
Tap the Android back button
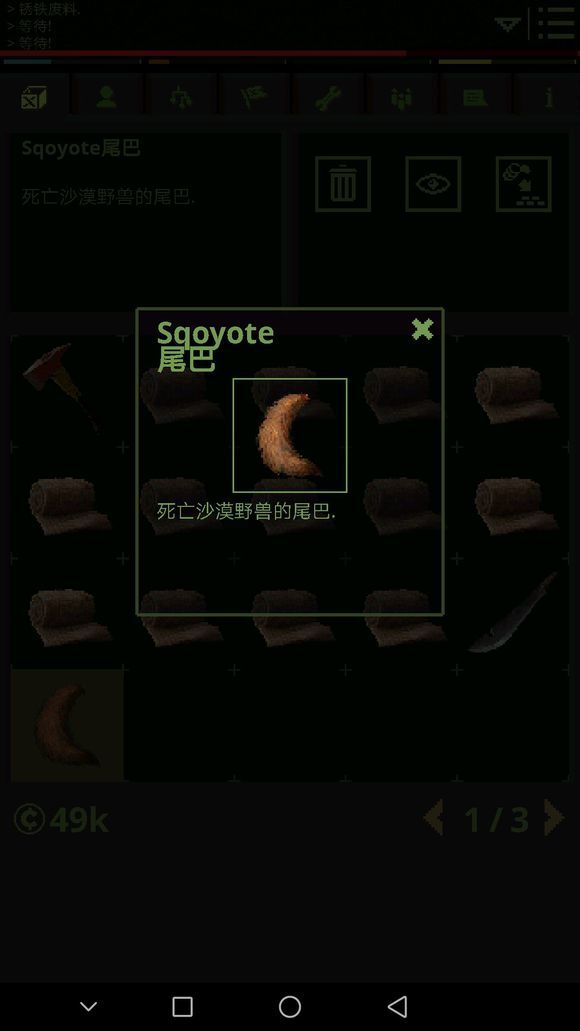point(397,1006)
